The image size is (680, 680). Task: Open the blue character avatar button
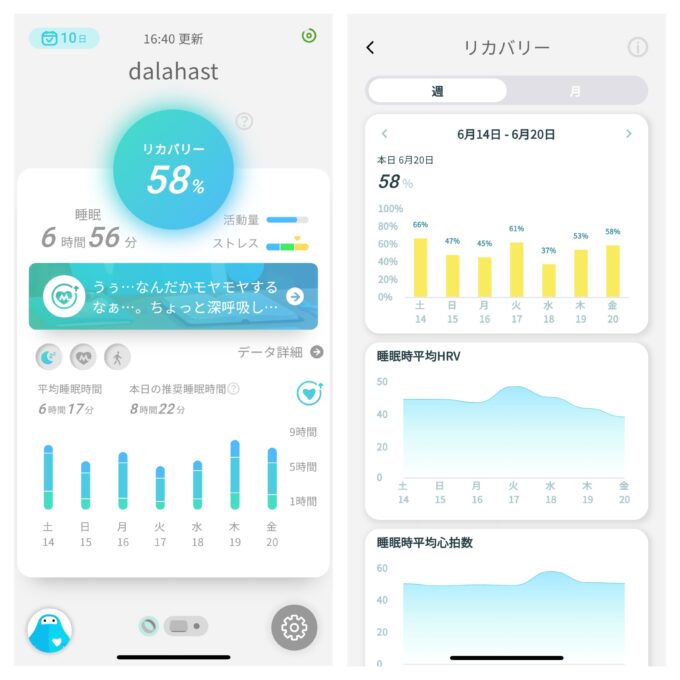[x=49, y=630]
